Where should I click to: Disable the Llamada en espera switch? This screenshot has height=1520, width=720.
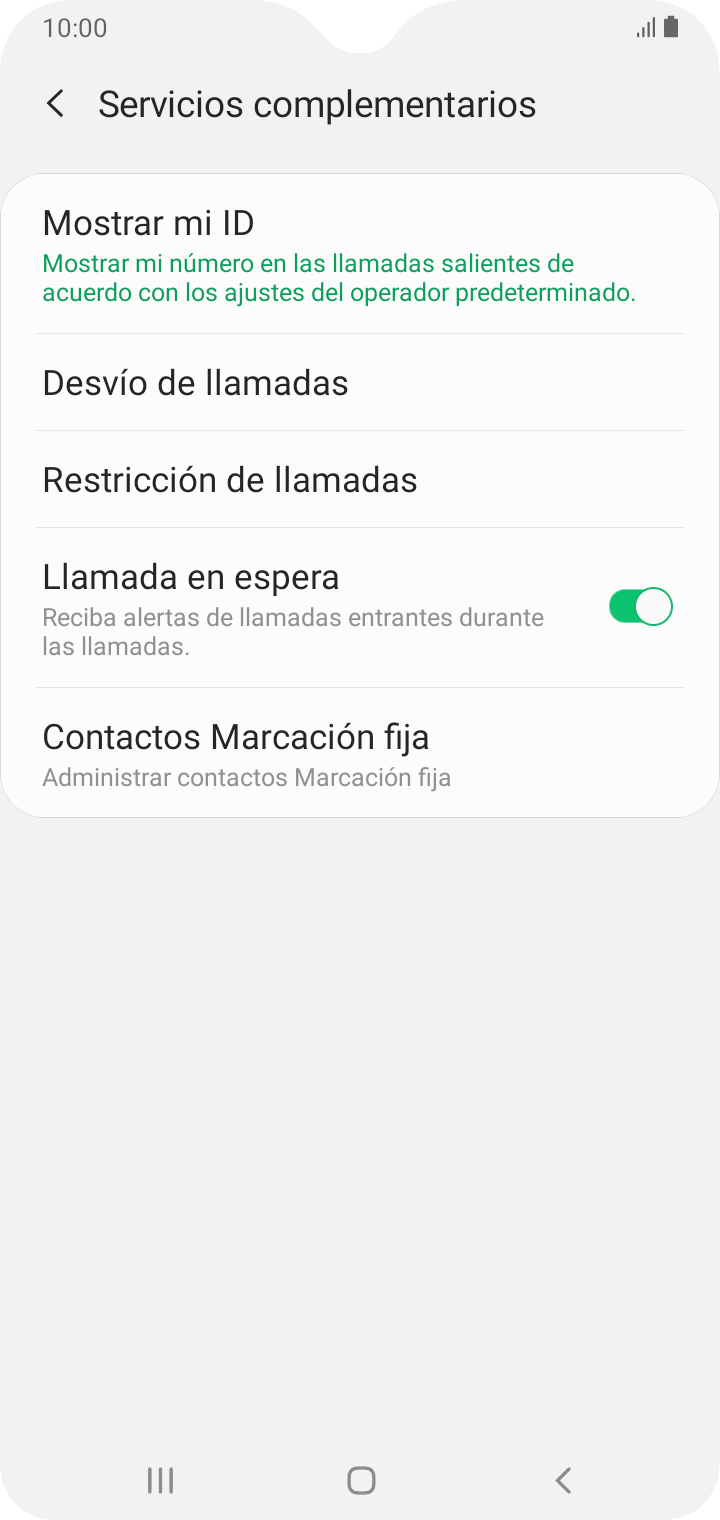[641, 607]
